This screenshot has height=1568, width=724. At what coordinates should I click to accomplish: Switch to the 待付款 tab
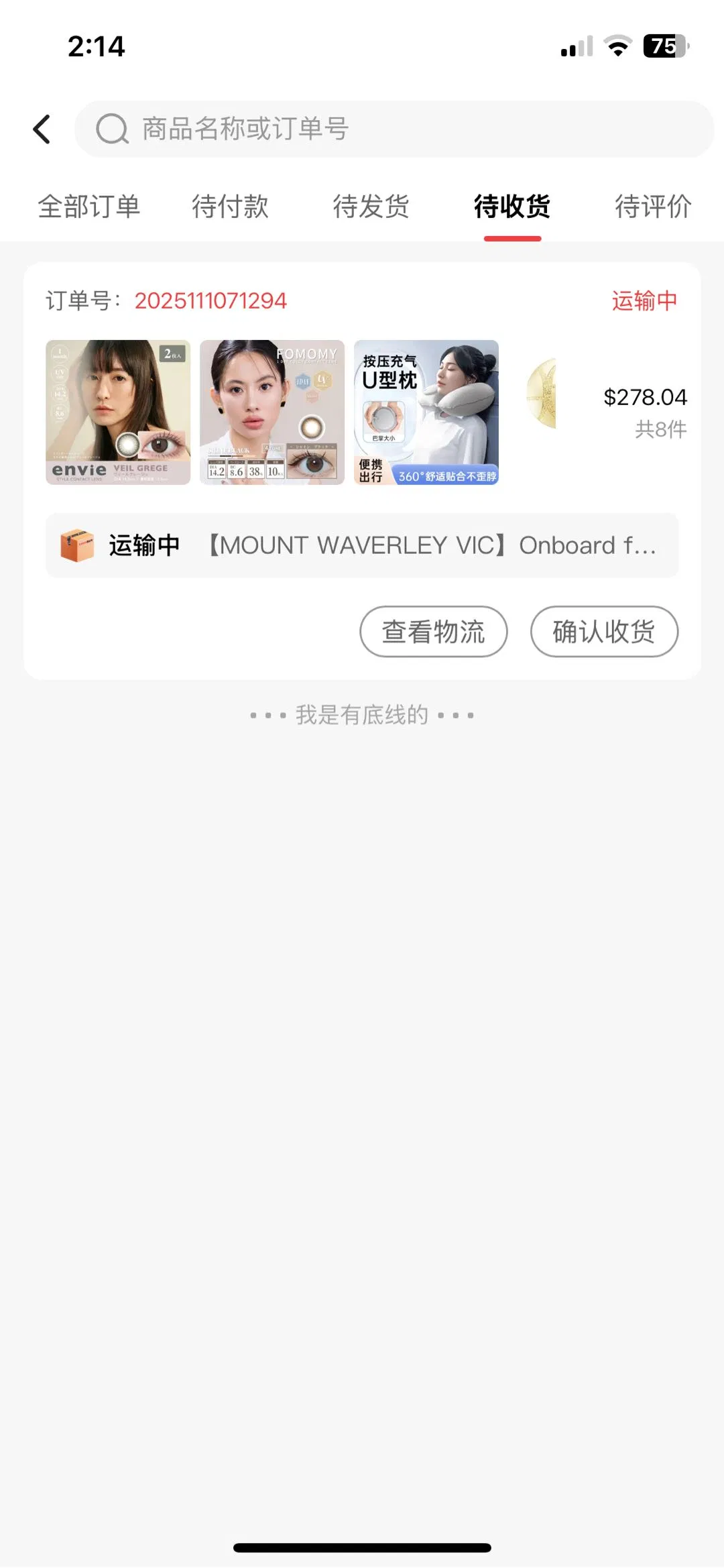pos(230,206)
